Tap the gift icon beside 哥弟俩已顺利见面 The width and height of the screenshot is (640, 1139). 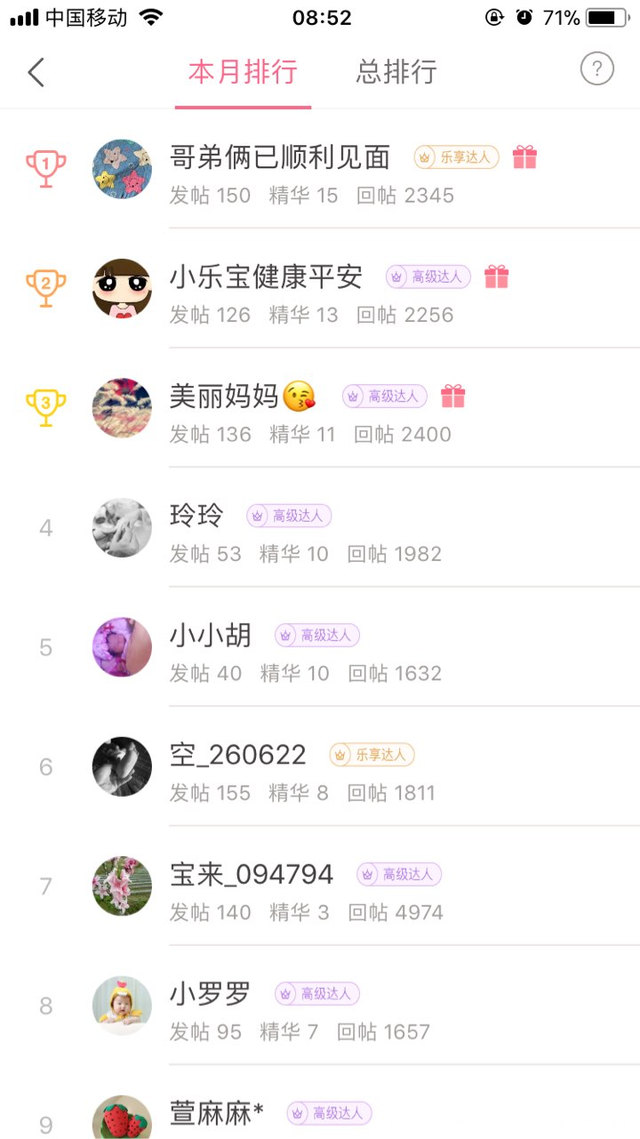pos(525,157)
